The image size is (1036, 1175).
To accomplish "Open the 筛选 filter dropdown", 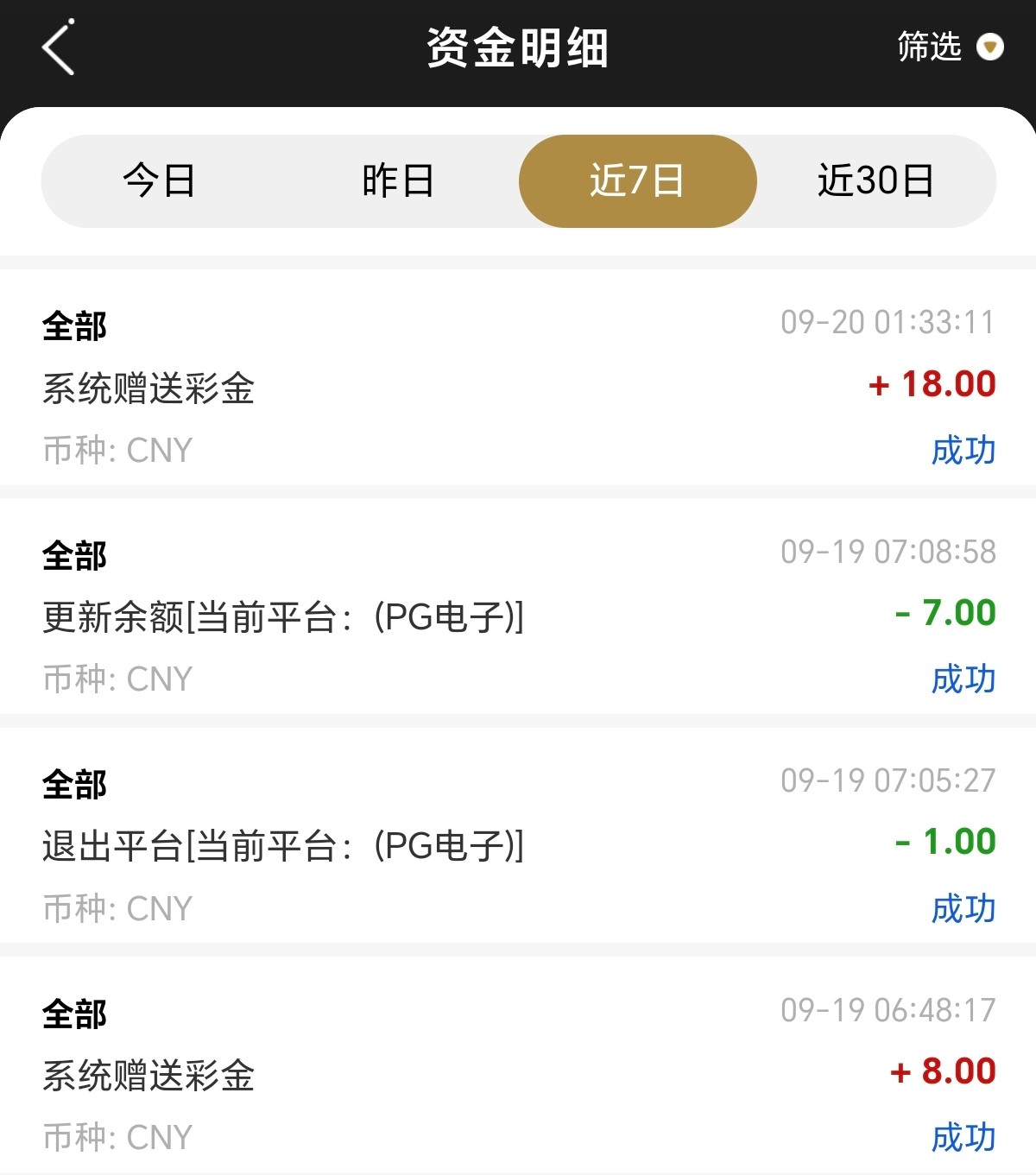I will tap(949, 47).
